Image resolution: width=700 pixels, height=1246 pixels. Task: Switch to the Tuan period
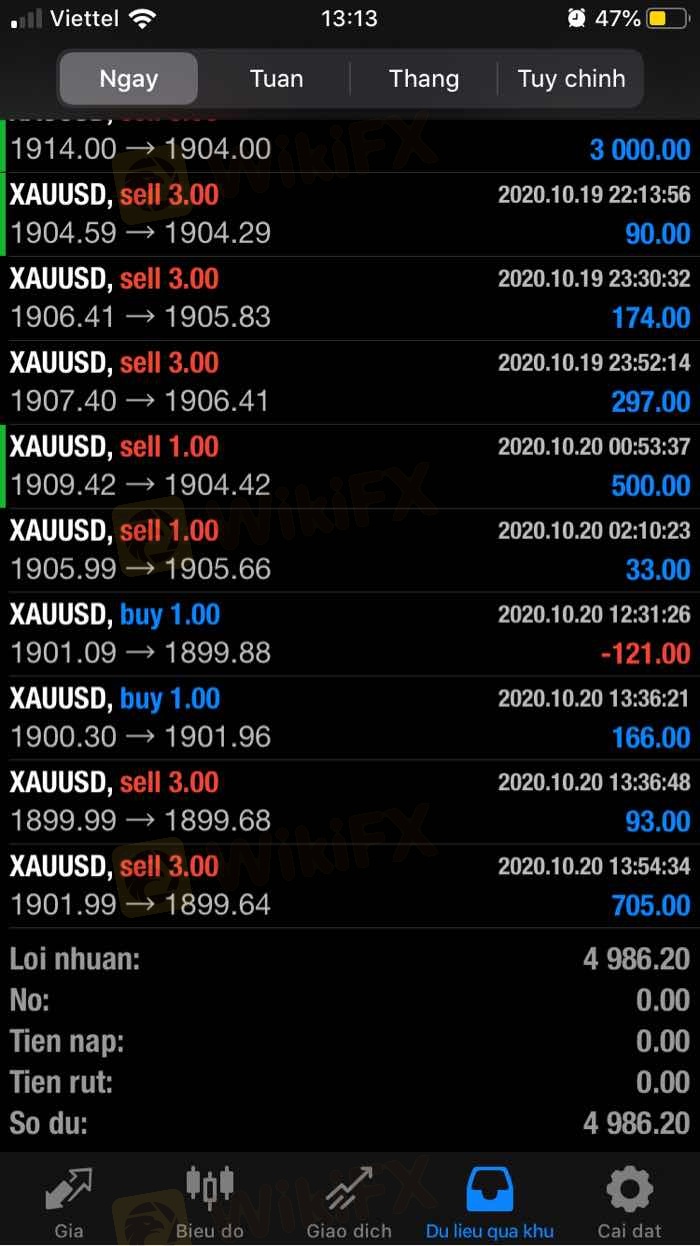pos(276,79)
